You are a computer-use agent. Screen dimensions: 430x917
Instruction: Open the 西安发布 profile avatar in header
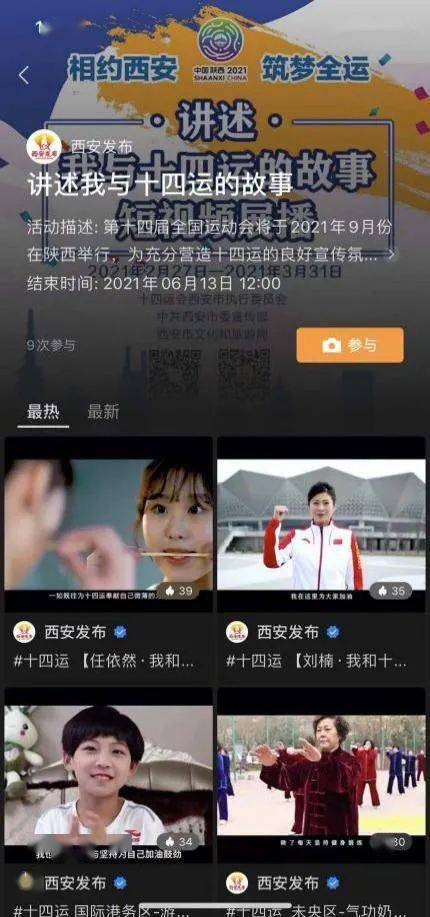coord(44,146)
